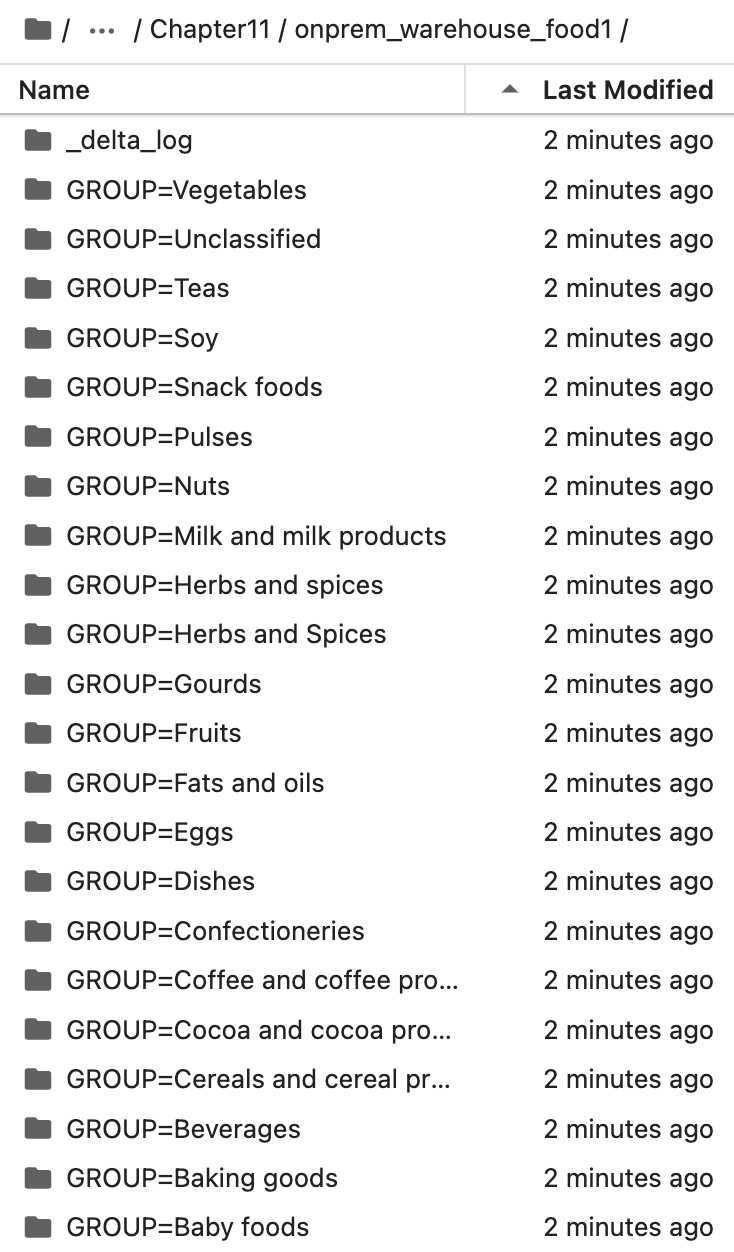Open GROUP=Eggs folder

[x=150, y=832]
